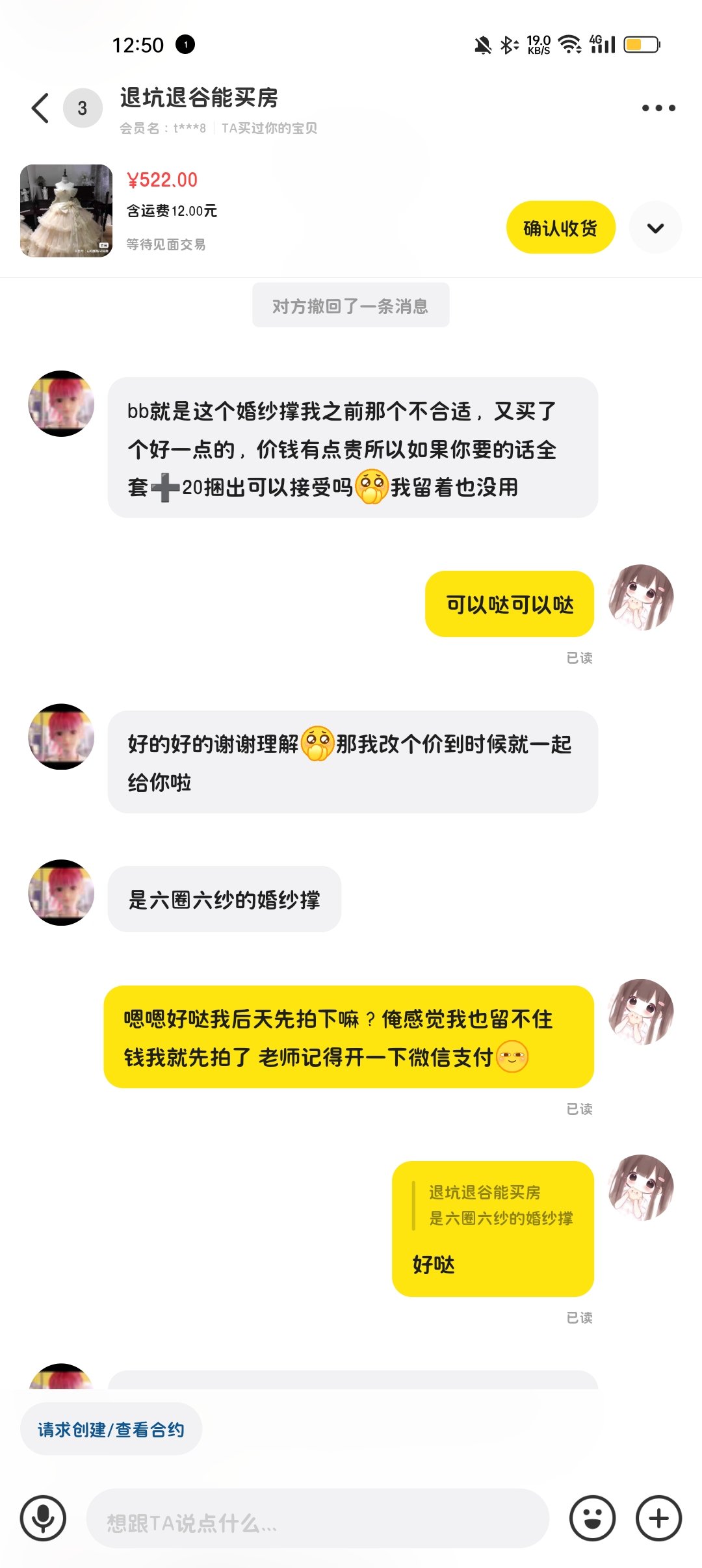View the profile of 退坑退谷能买房 via avatar
This screenshot has width=702, height=1568.
coord(62,404)
